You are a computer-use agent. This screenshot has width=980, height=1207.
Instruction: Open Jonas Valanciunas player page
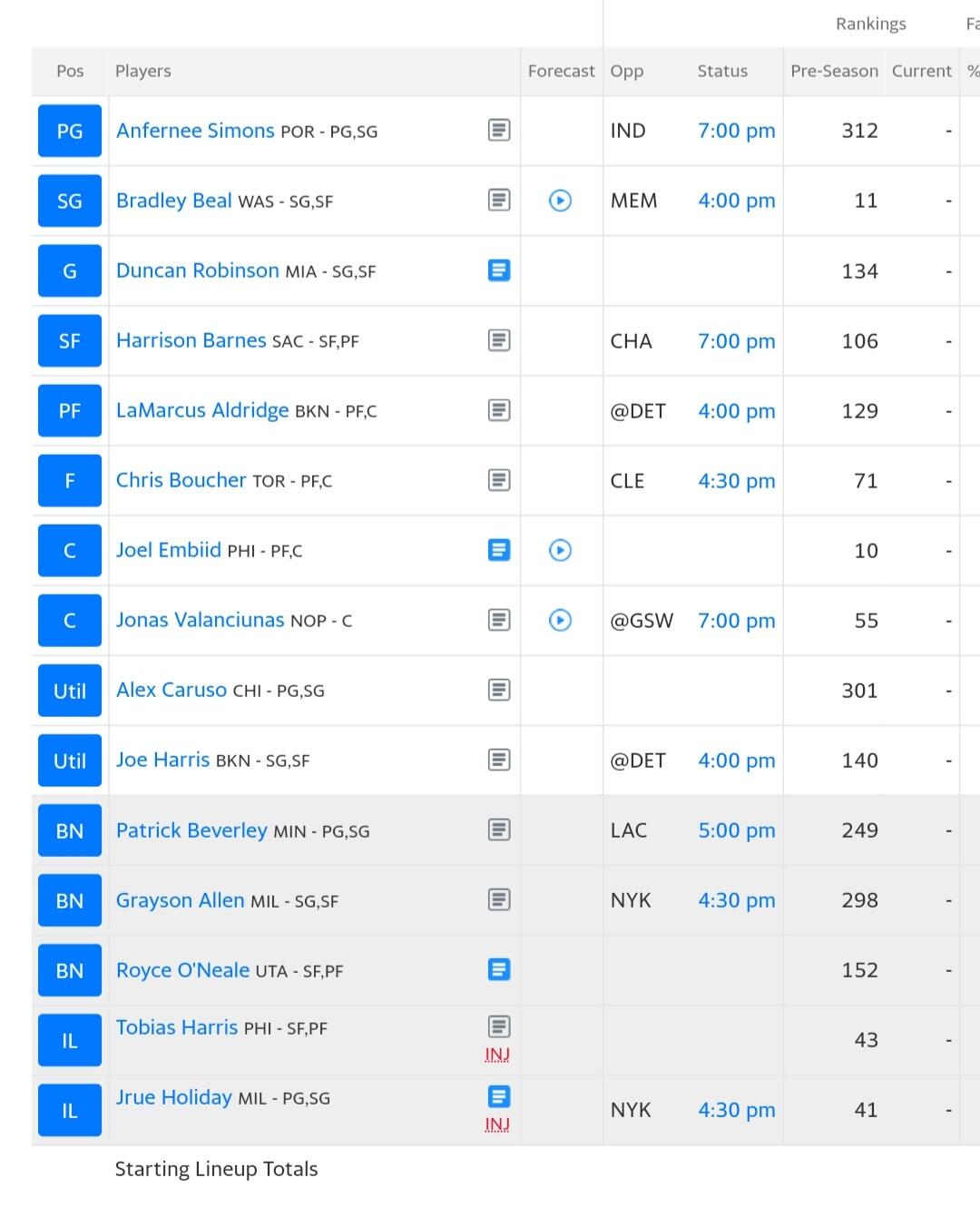201,620
